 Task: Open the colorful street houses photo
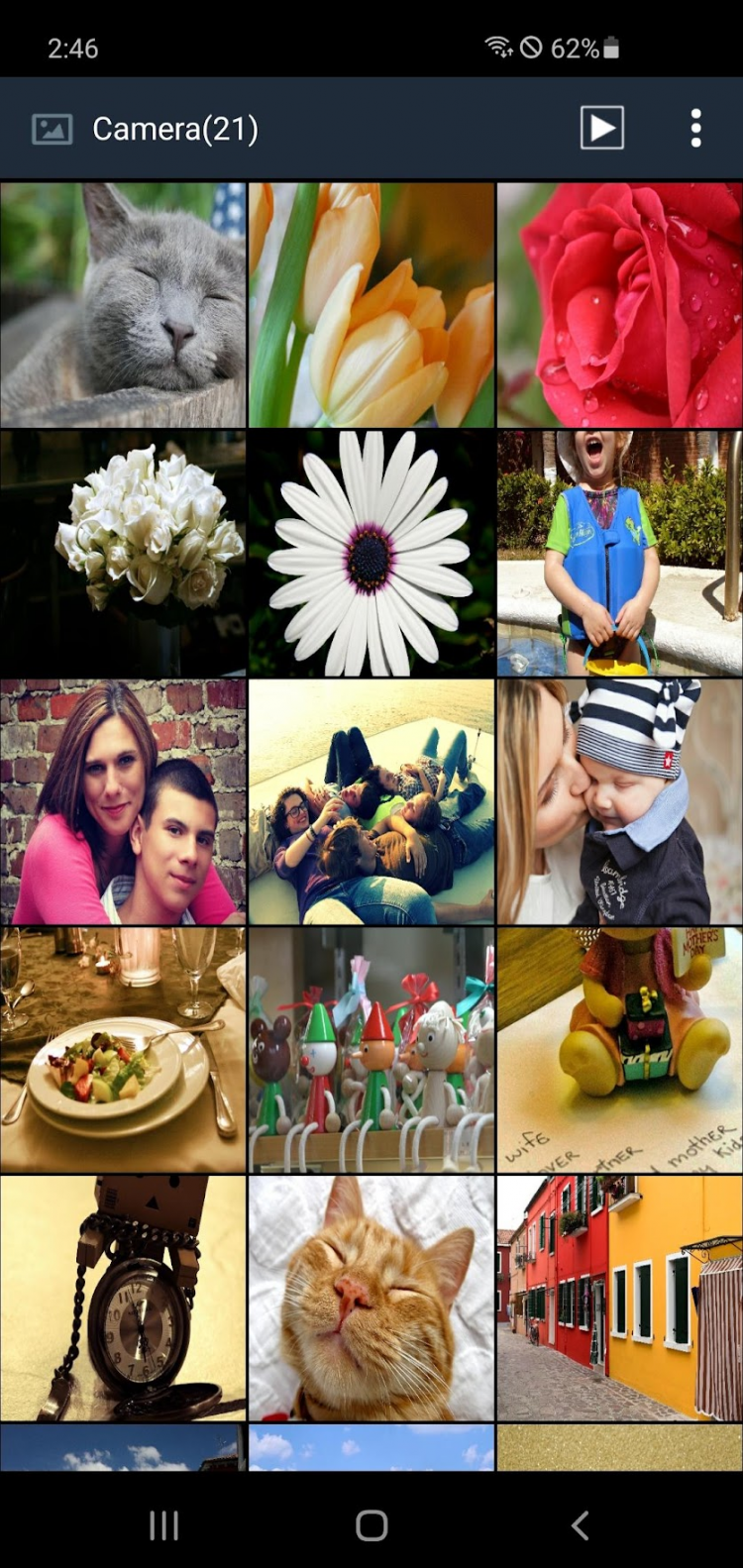click(x=620, y=1299)
